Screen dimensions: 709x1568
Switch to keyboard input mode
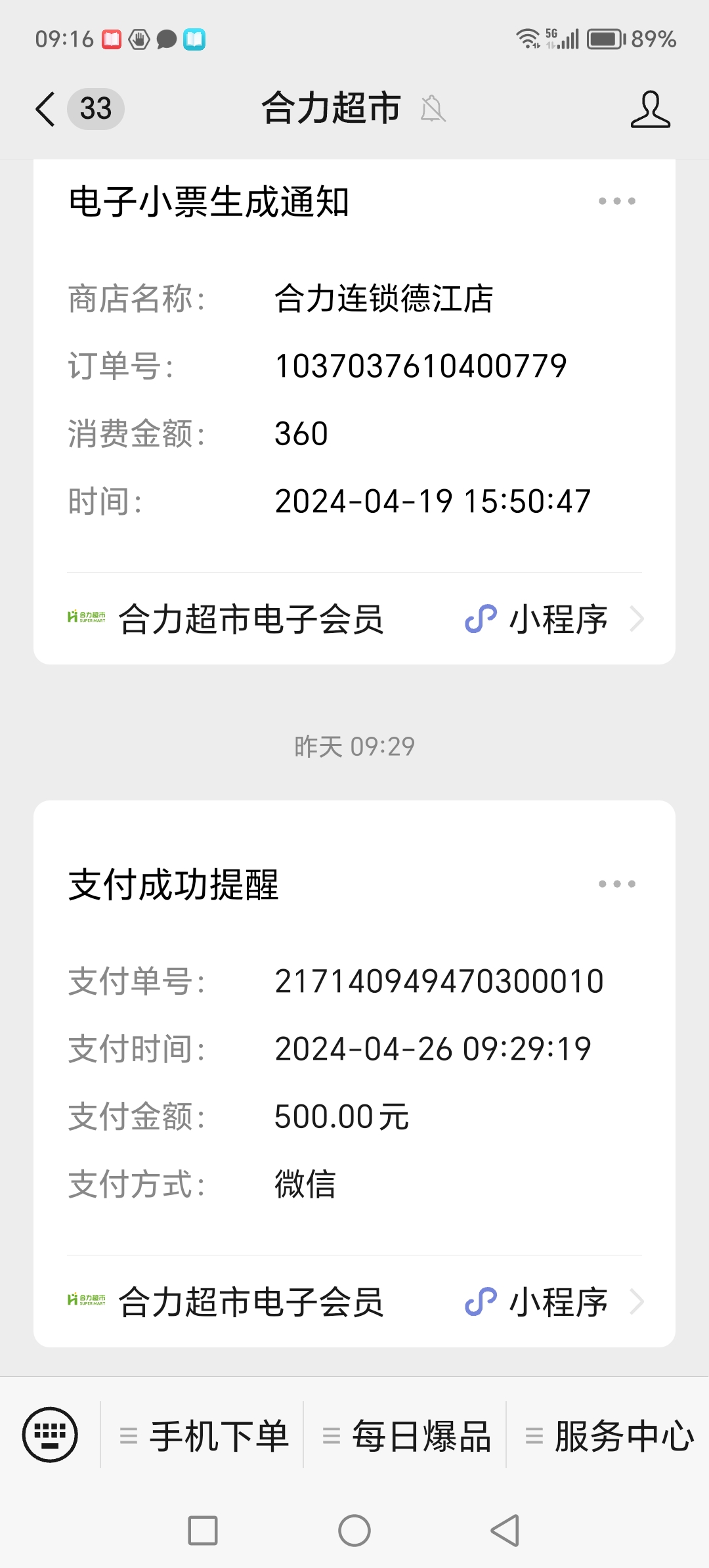click(50, 1435)
